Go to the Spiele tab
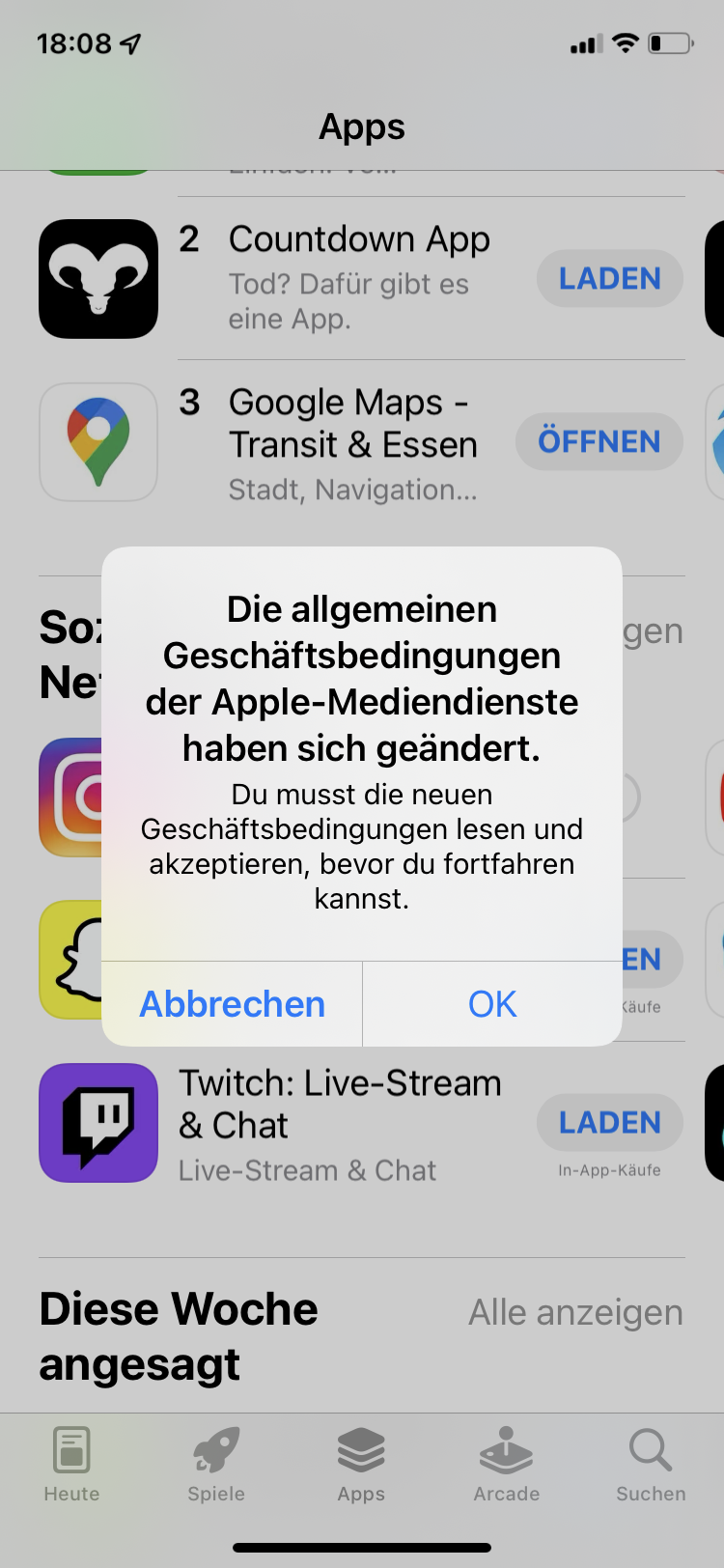The image size is (724, 1568). 216,1465
